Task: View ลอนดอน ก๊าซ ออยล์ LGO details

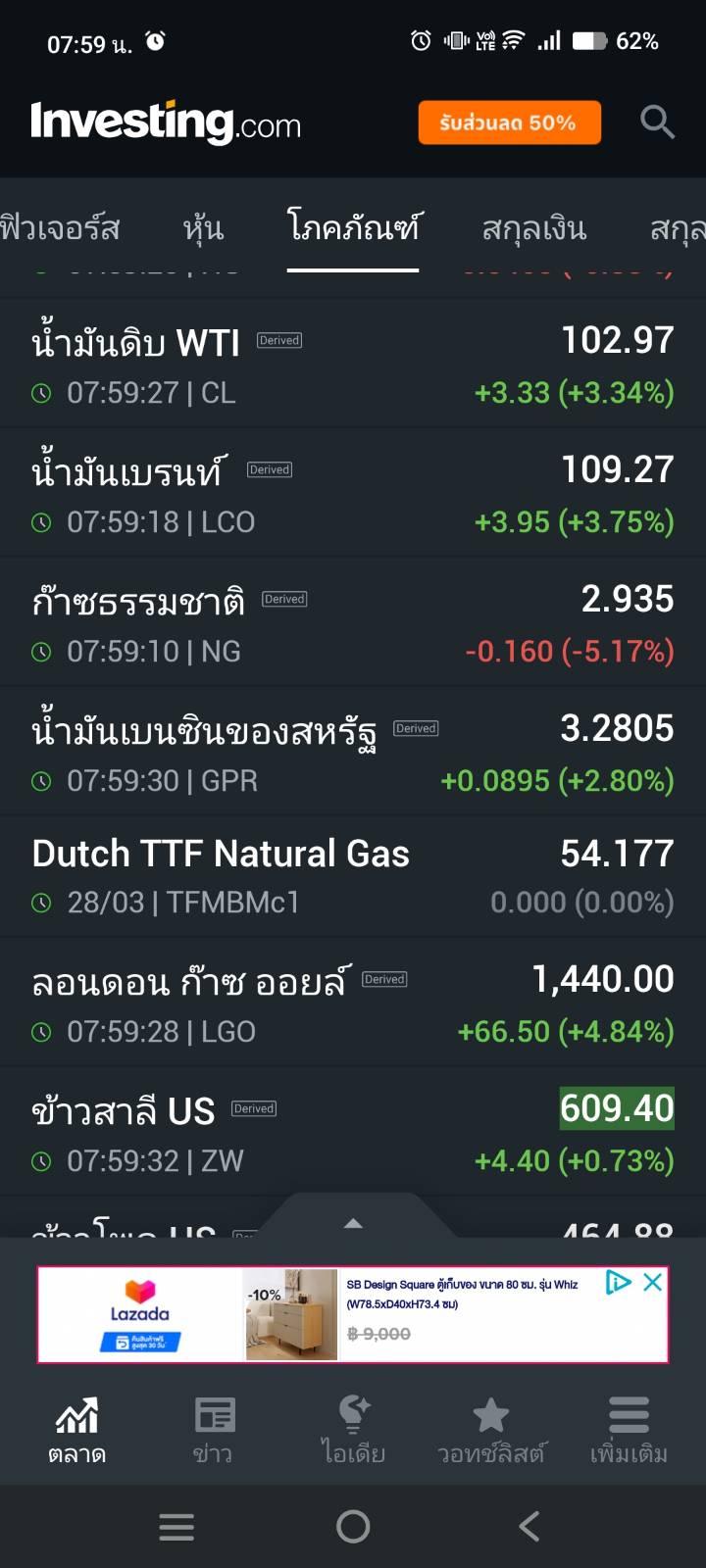Action: pos(353,1004)
